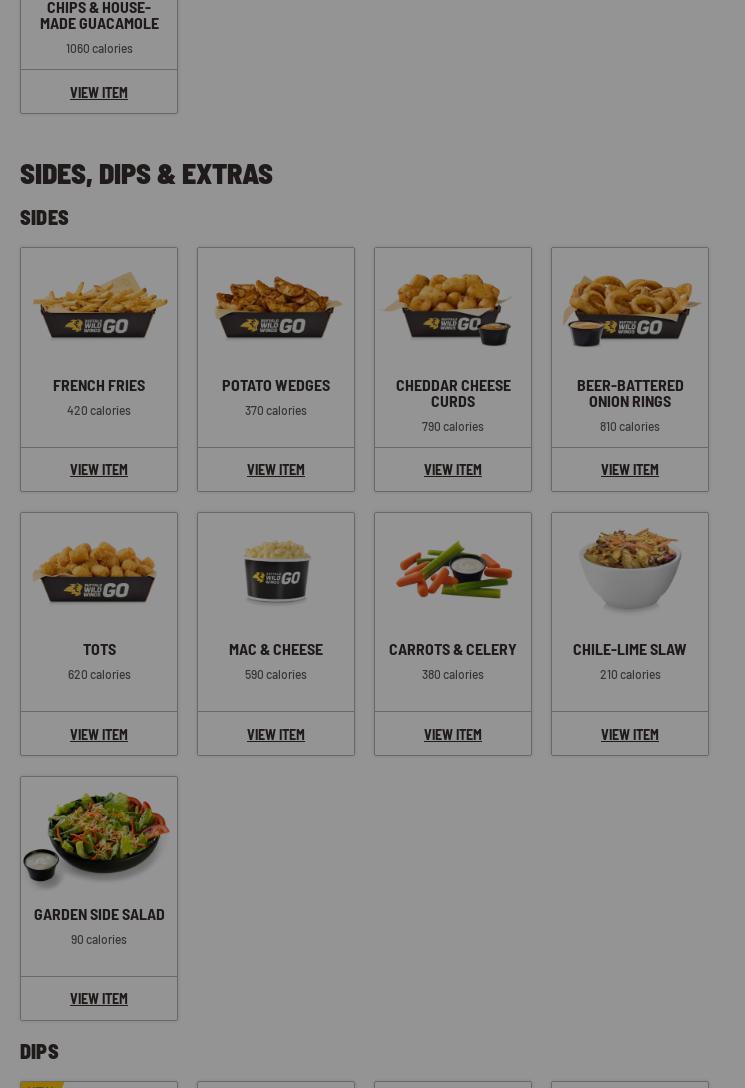Viewport: 745px width, 1088px height.
Task: Choose the Chile-Lime Slaw photo
Action: pos(630,570)
